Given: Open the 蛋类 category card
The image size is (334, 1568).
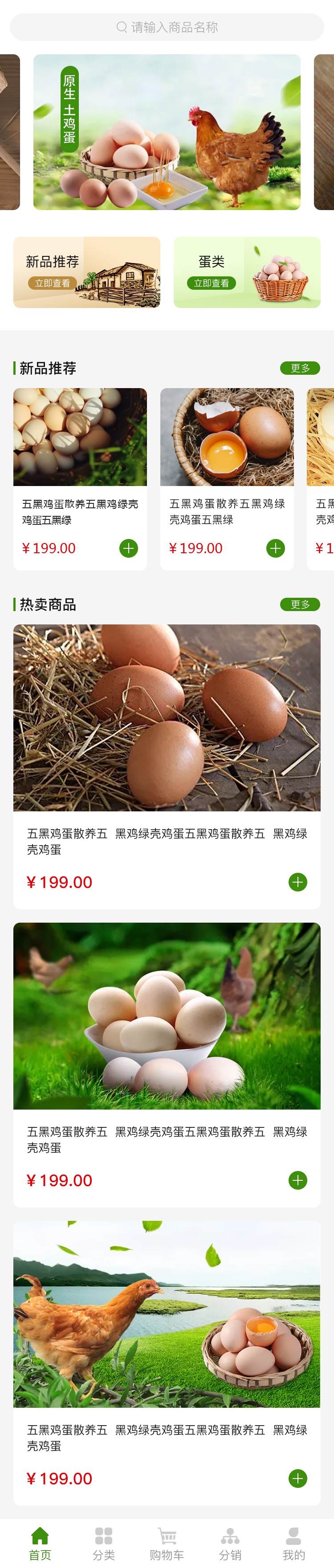Looking at the screenshot, I should [247, 272].
